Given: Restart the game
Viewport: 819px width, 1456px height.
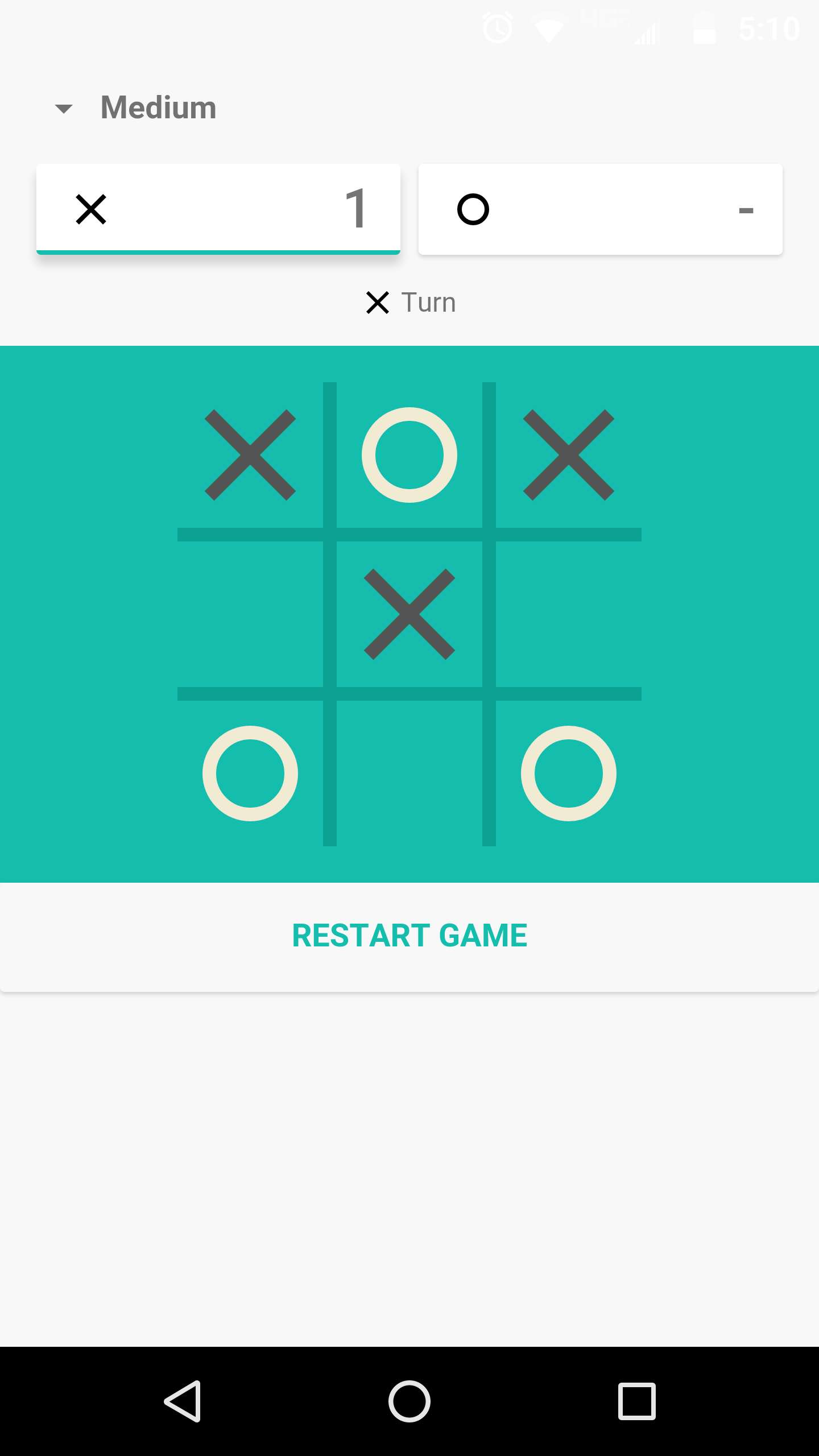Looking at the screenshot, I should pyautogui.click(x=409, y=936).
